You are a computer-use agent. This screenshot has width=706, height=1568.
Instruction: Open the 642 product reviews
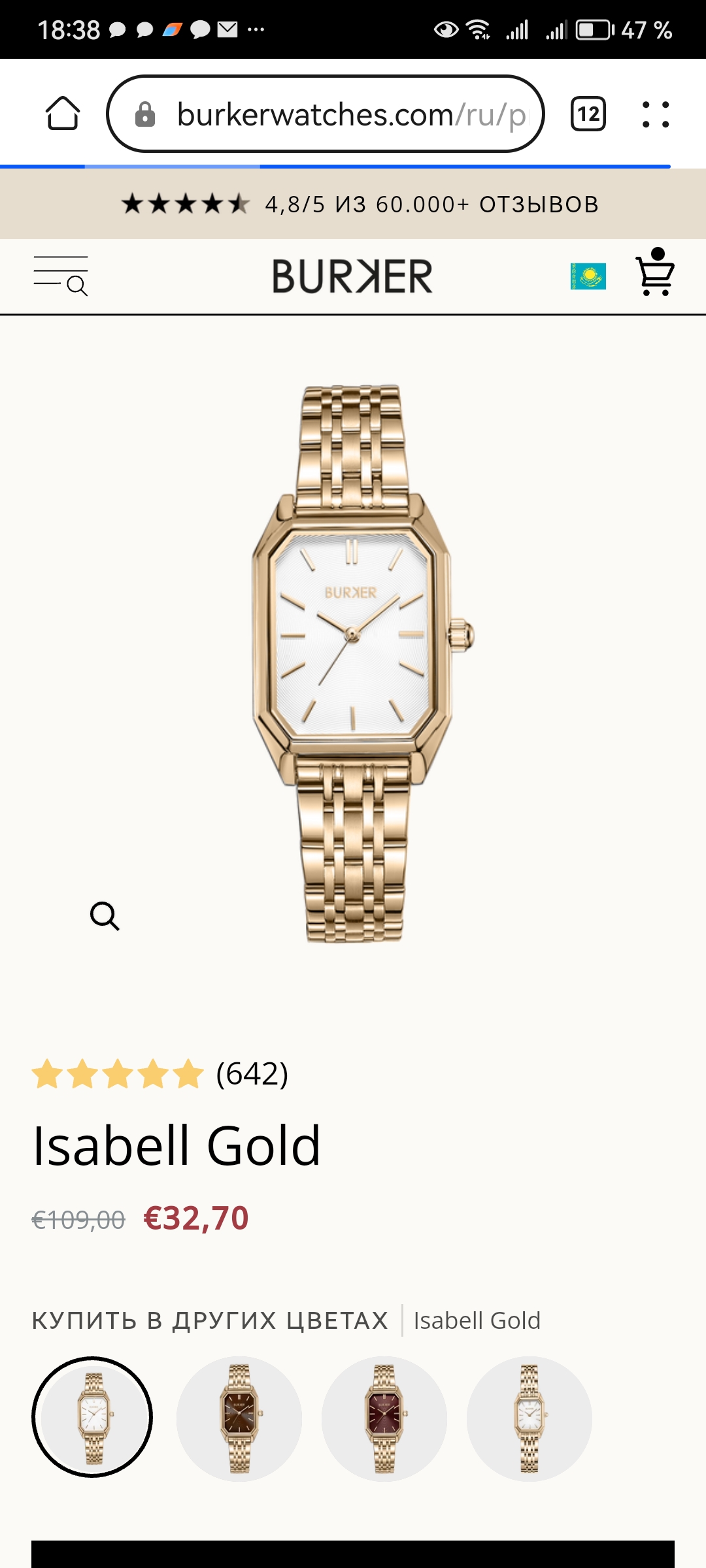(x=252, y=1074)
